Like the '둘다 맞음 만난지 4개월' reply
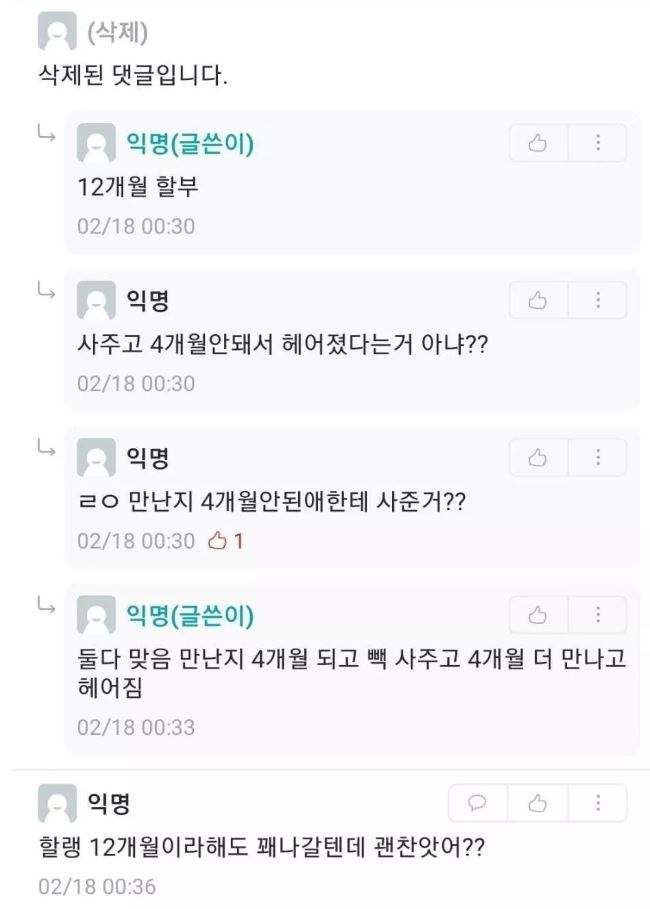Screen dimensions: 650x909 [538, 615]
